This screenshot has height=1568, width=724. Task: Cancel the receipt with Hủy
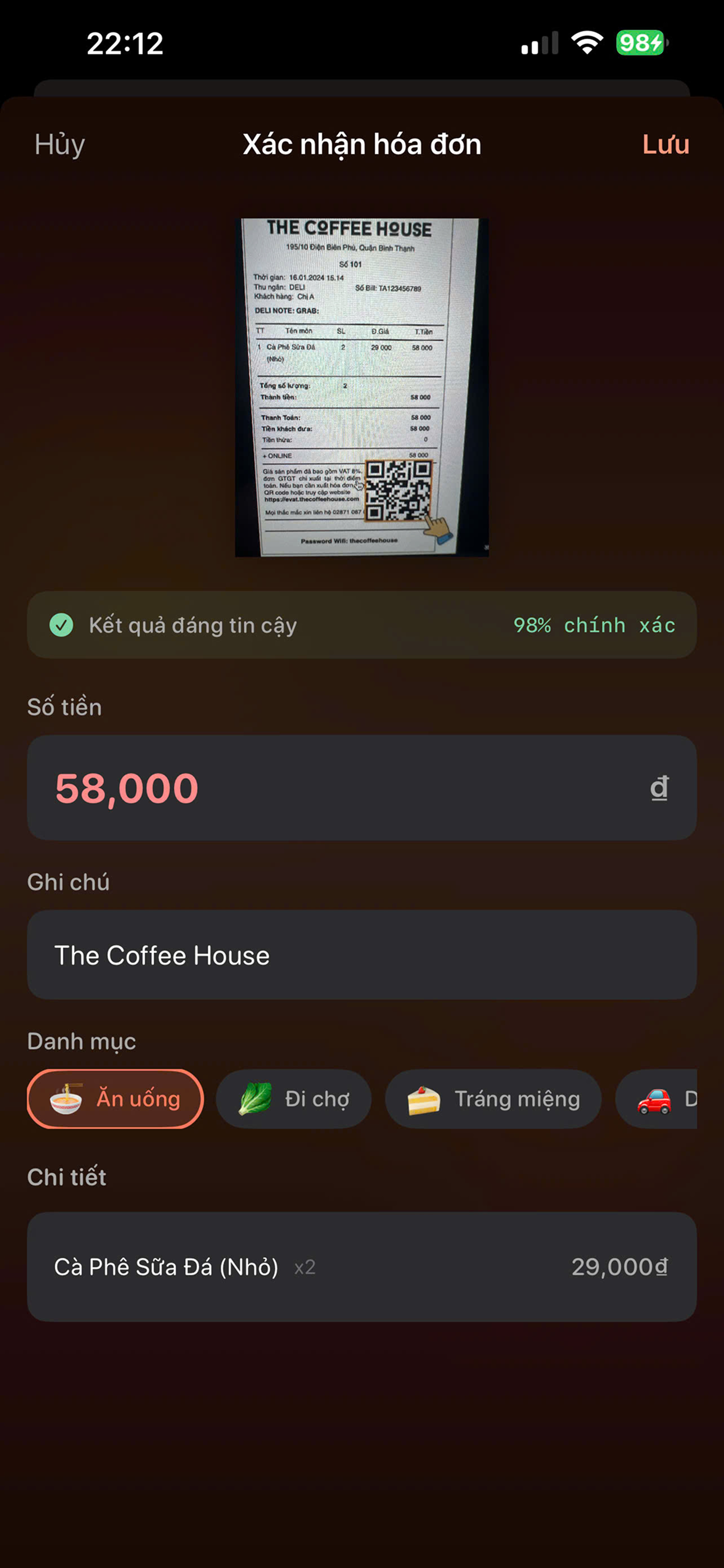59,144
